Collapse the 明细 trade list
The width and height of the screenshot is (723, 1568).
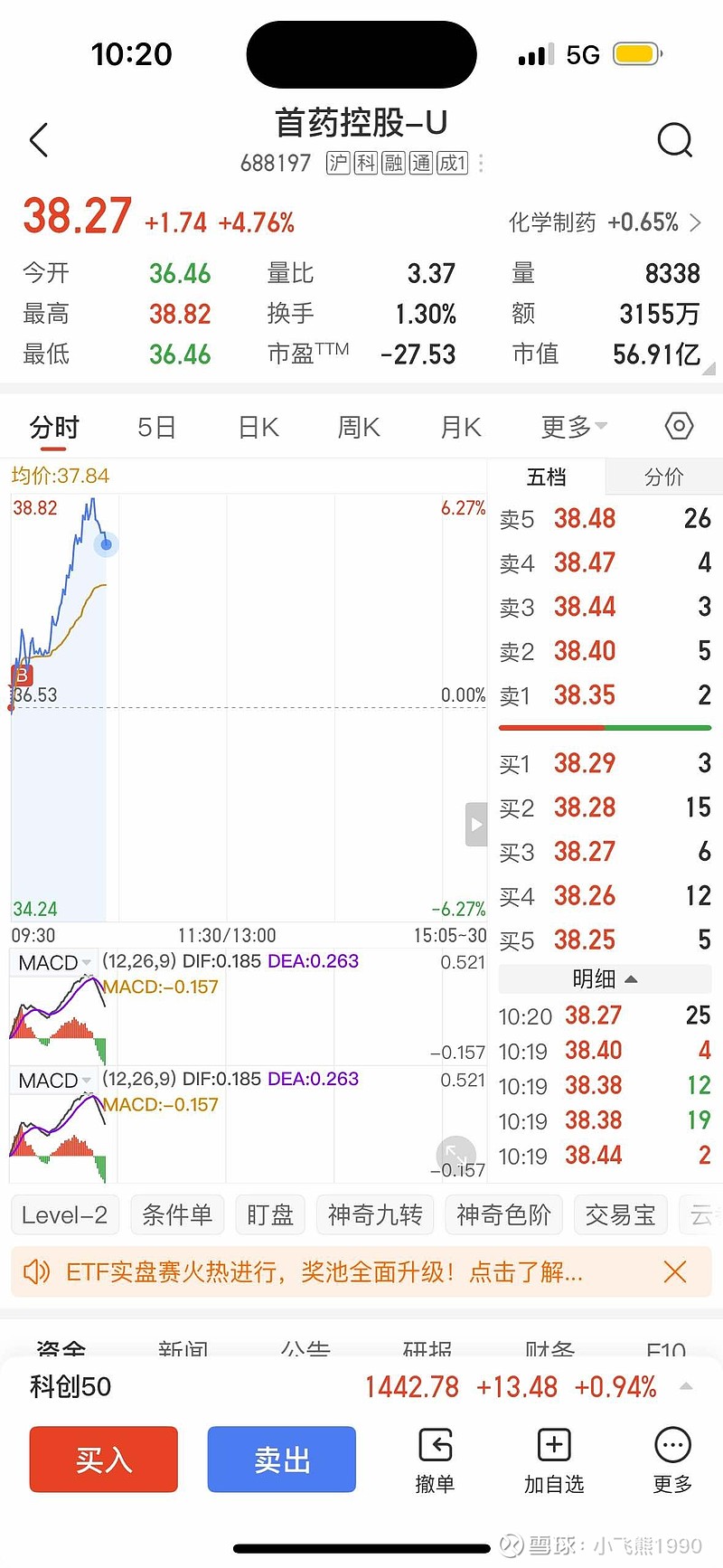pyautogui.click(x=605, y=979)
